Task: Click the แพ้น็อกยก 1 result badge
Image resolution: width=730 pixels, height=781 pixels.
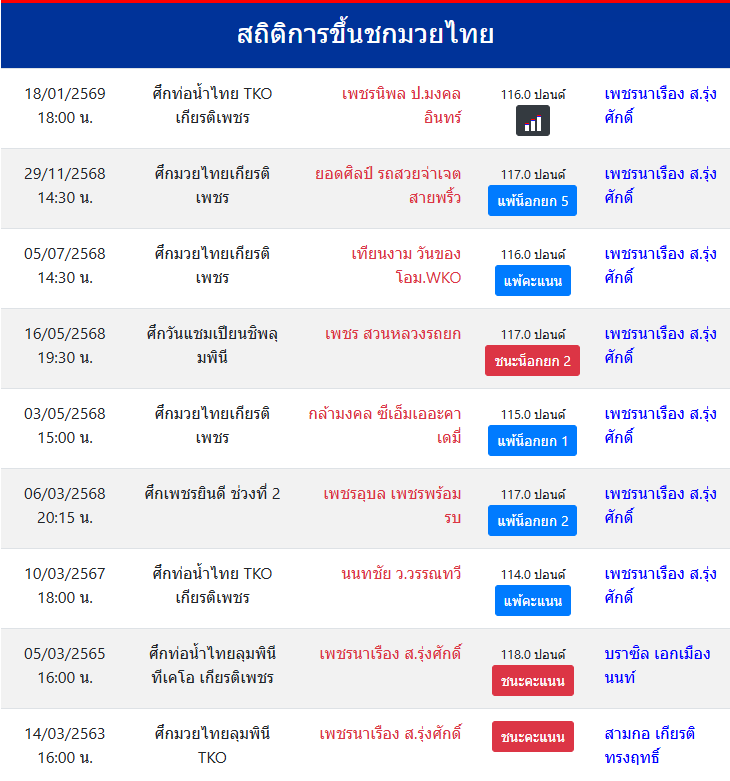Action: coord(532,441)
